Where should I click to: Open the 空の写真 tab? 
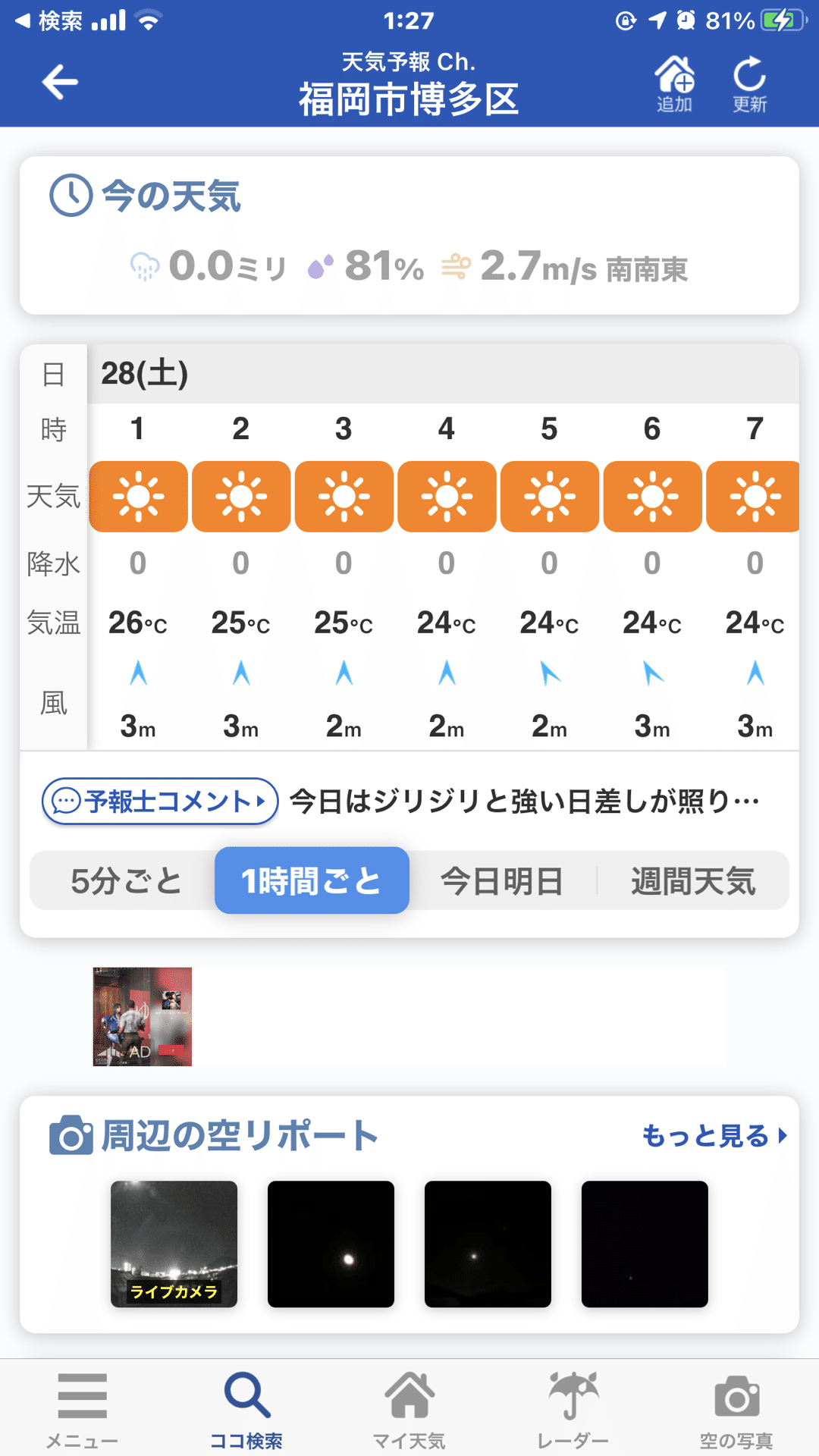[736, 1407]
